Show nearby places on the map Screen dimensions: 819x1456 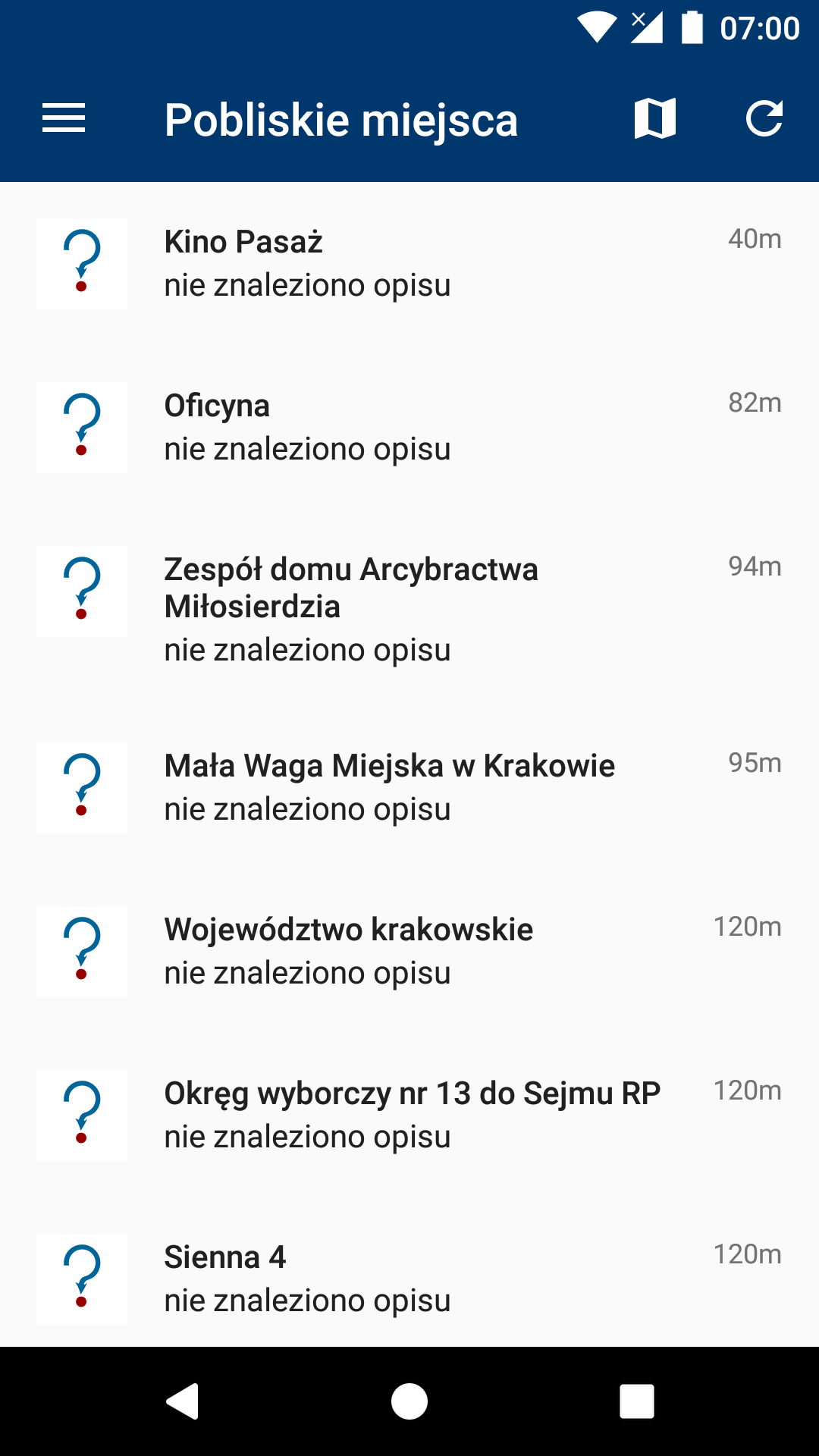click(x=655, y=119)
